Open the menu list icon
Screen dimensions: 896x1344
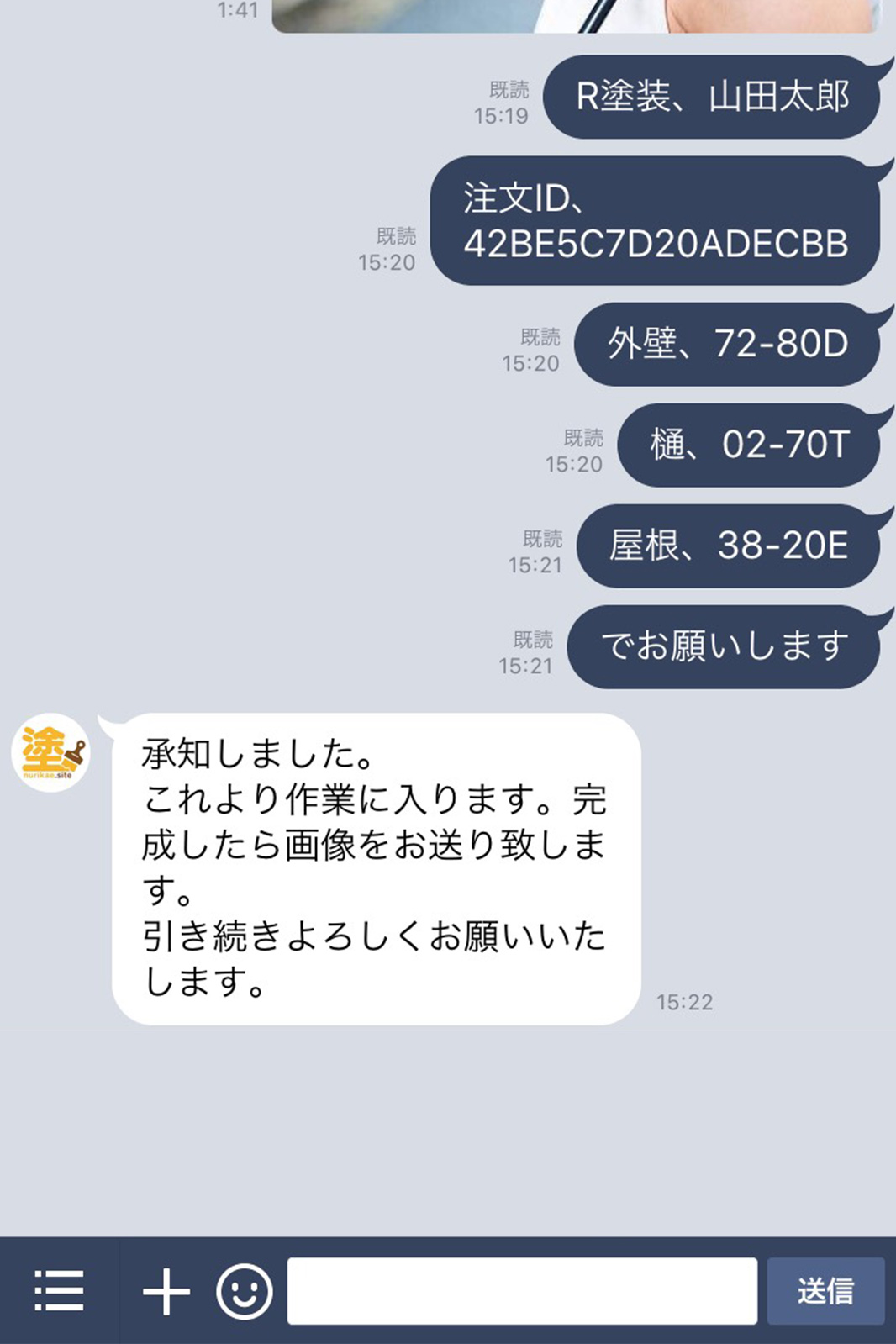pyautogui.click(x=59, y=1290)
